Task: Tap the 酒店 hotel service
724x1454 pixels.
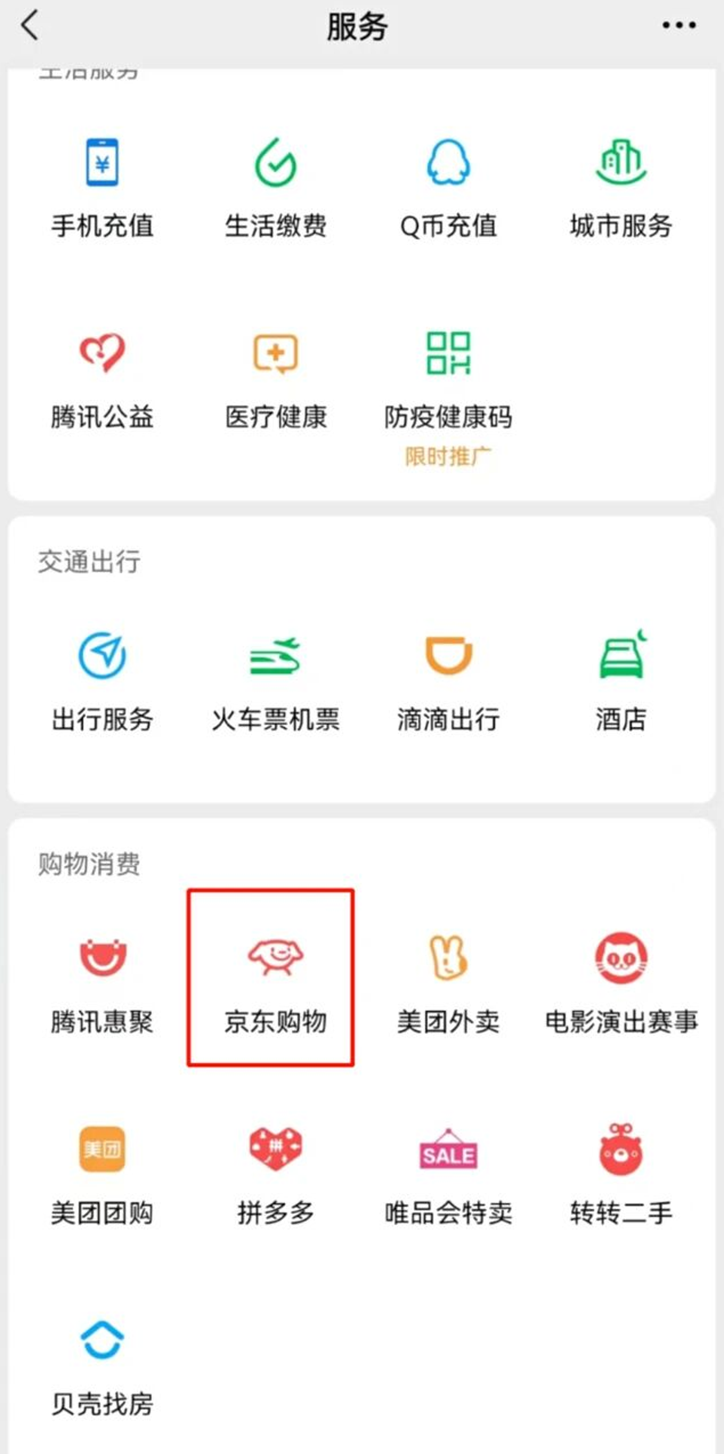Action: click(x=621, y=680)
